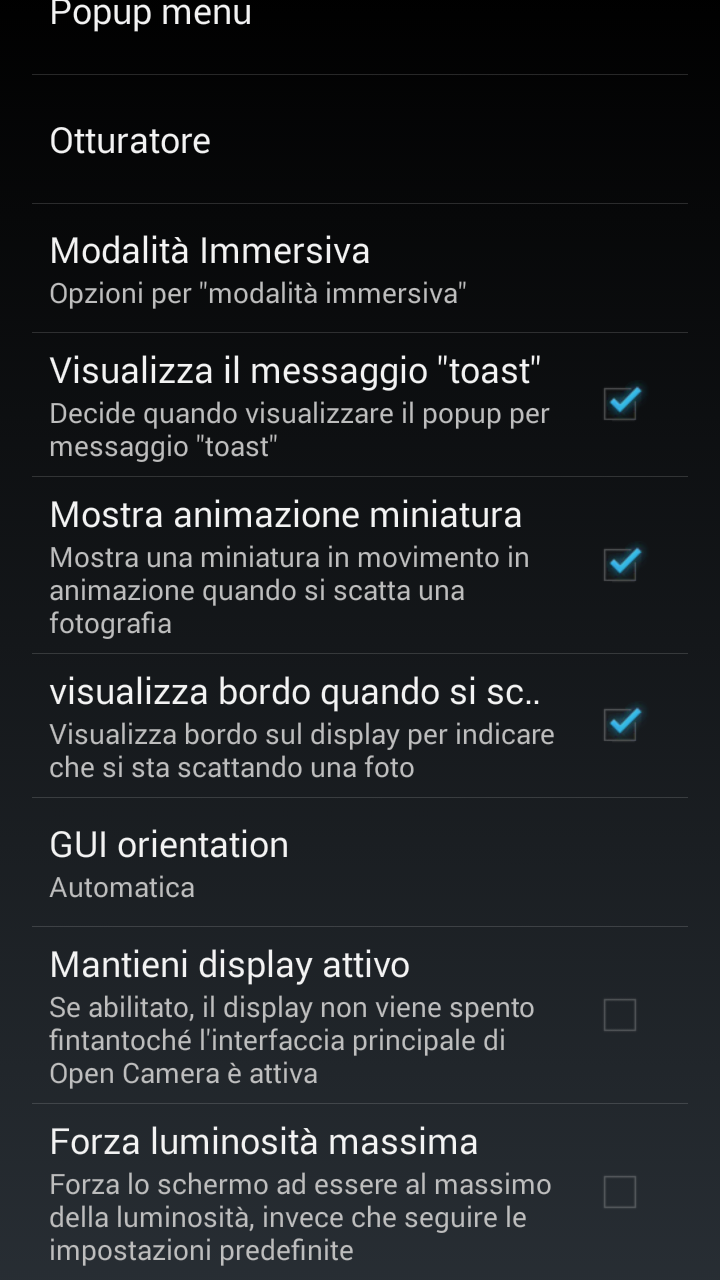
Task: Disable Mostra animazione miniatura checkbox
Action: point(620,565)
